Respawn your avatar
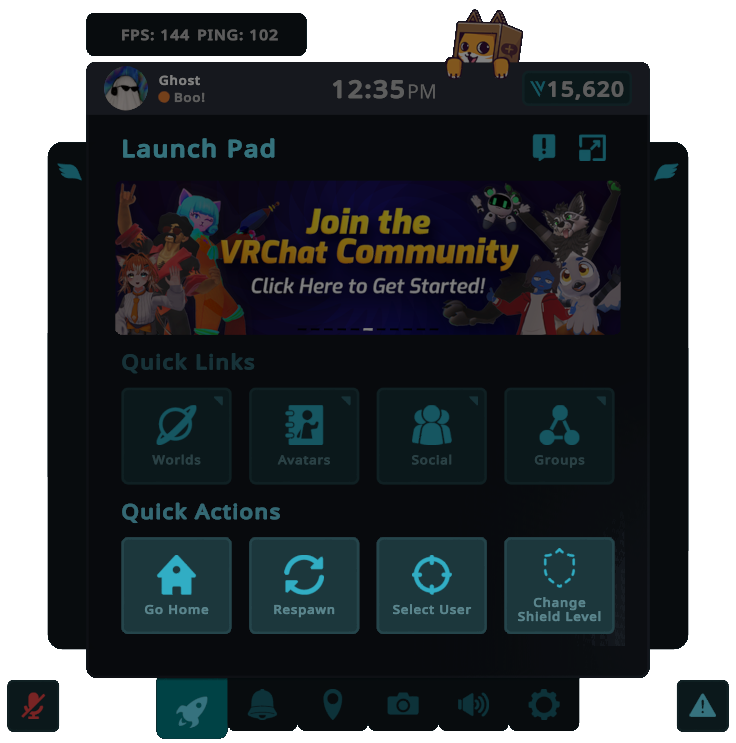 pos(304,585)
